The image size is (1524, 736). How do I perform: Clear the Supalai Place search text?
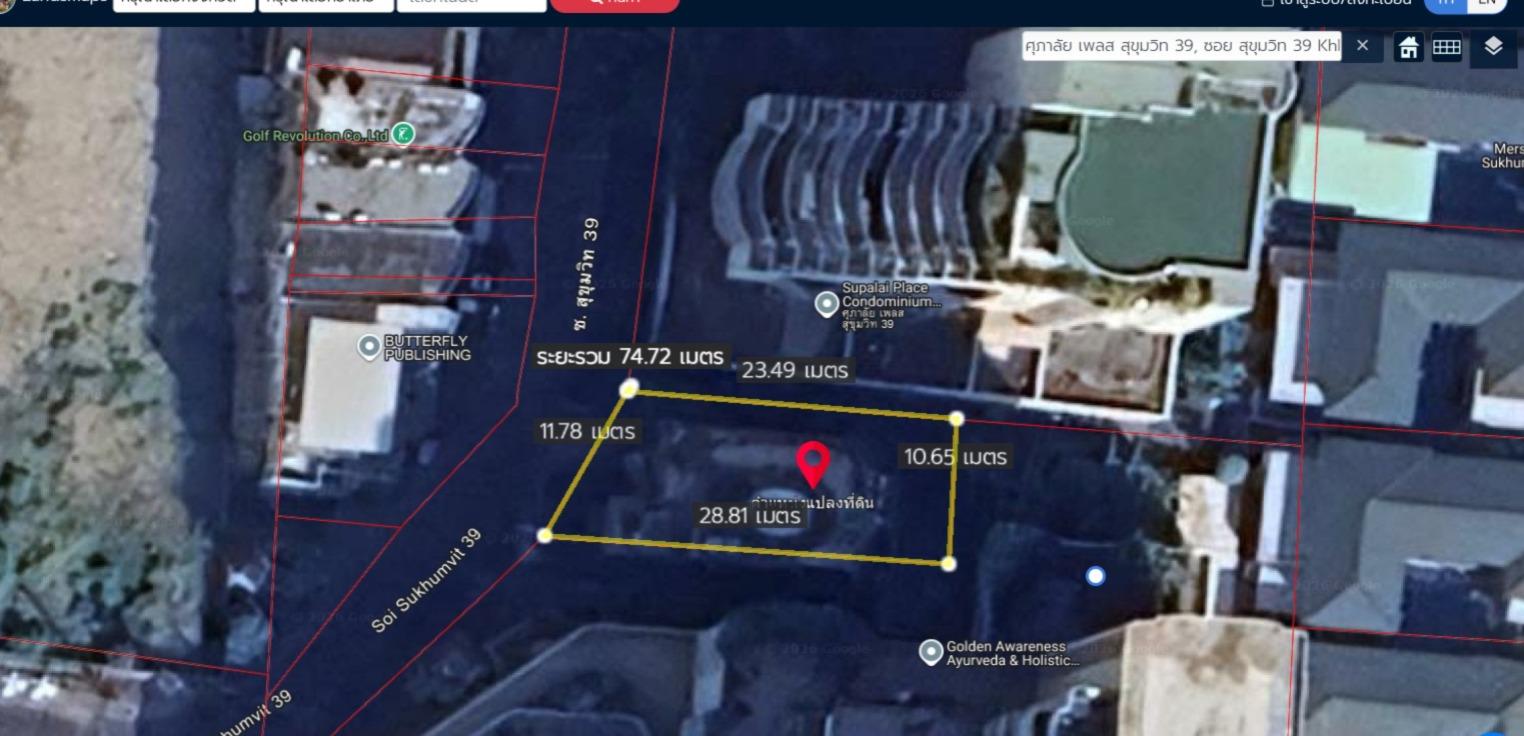1362,45
